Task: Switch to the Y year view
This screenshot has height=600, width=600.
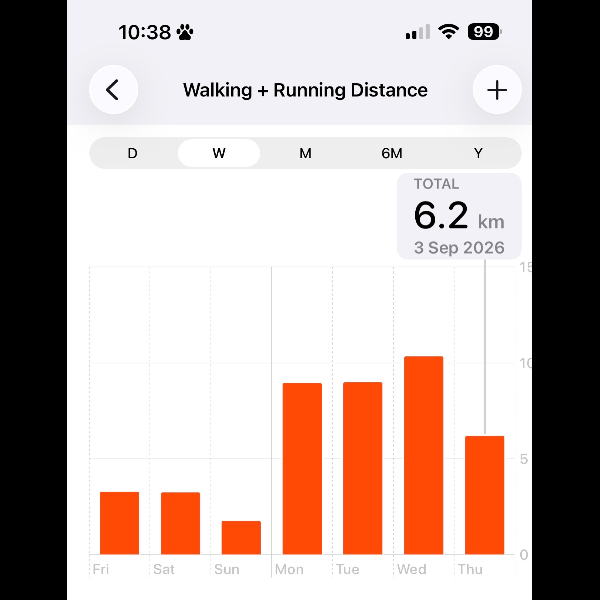Action: 478,153
